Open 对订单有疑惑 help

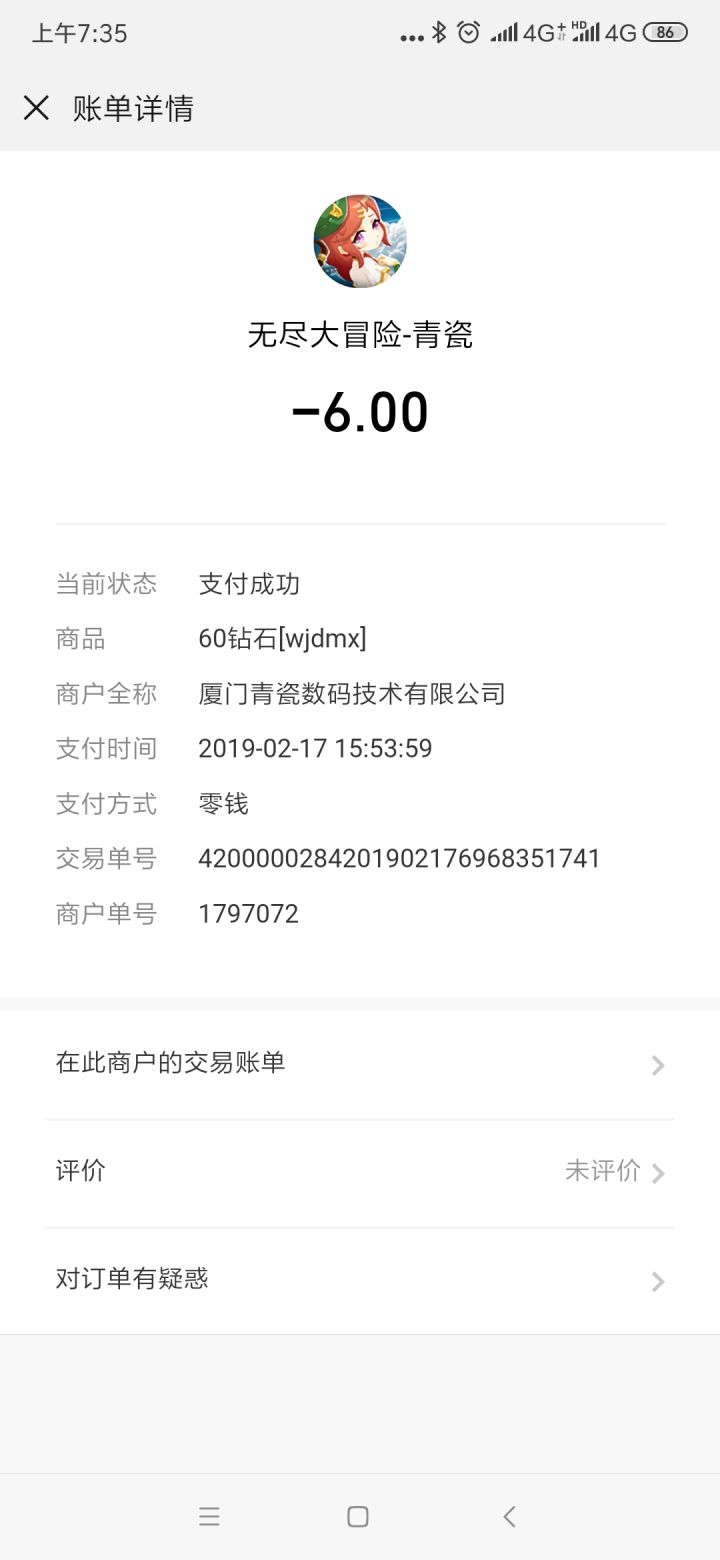pos(360,1280)
